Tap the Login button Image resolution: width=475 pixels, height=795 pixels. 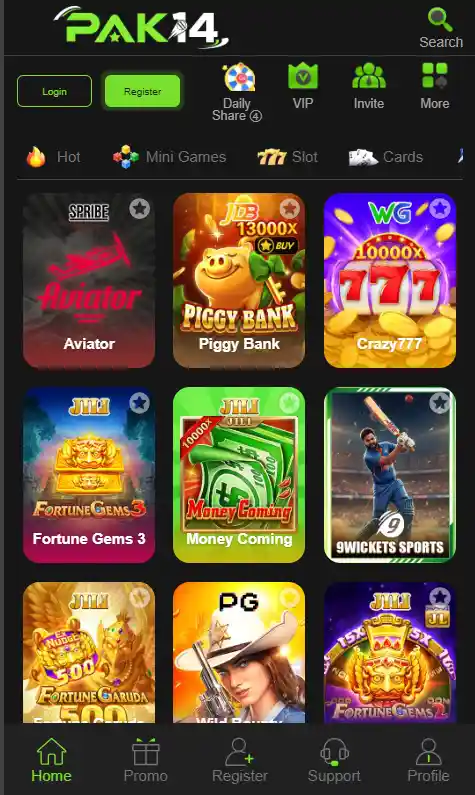click(x=54, y=91)
